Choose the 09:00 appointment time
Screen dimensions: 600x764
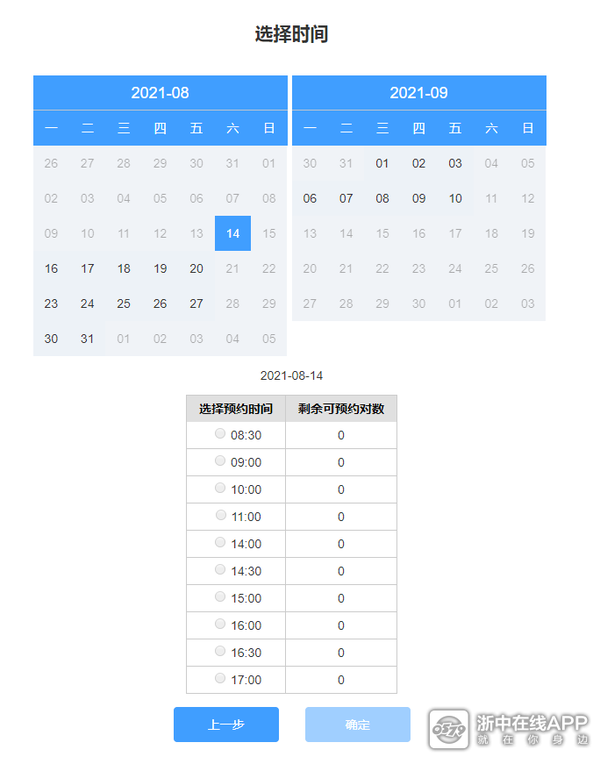click(x=221, y=461)
